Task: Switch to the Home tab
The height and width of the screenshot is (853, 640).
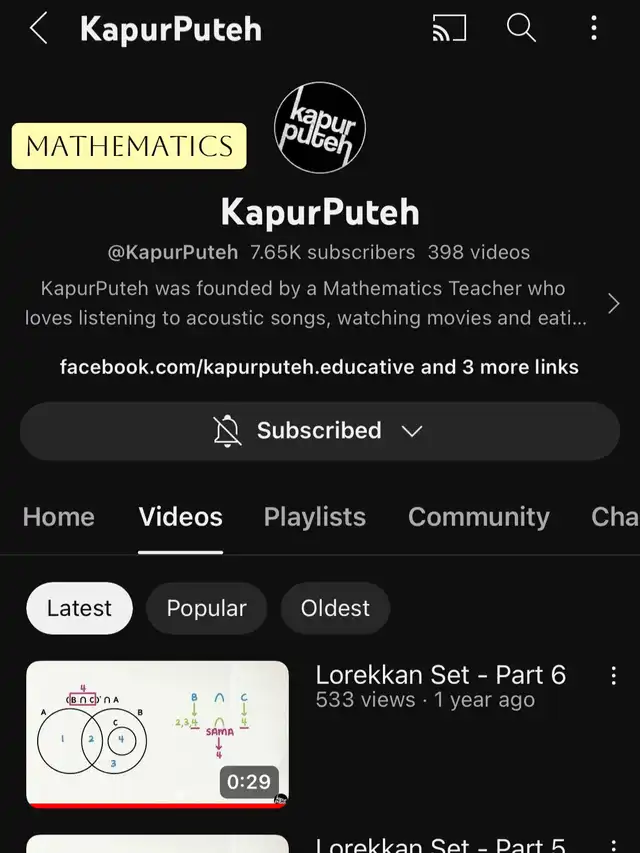Action: (x=59, y=517)
